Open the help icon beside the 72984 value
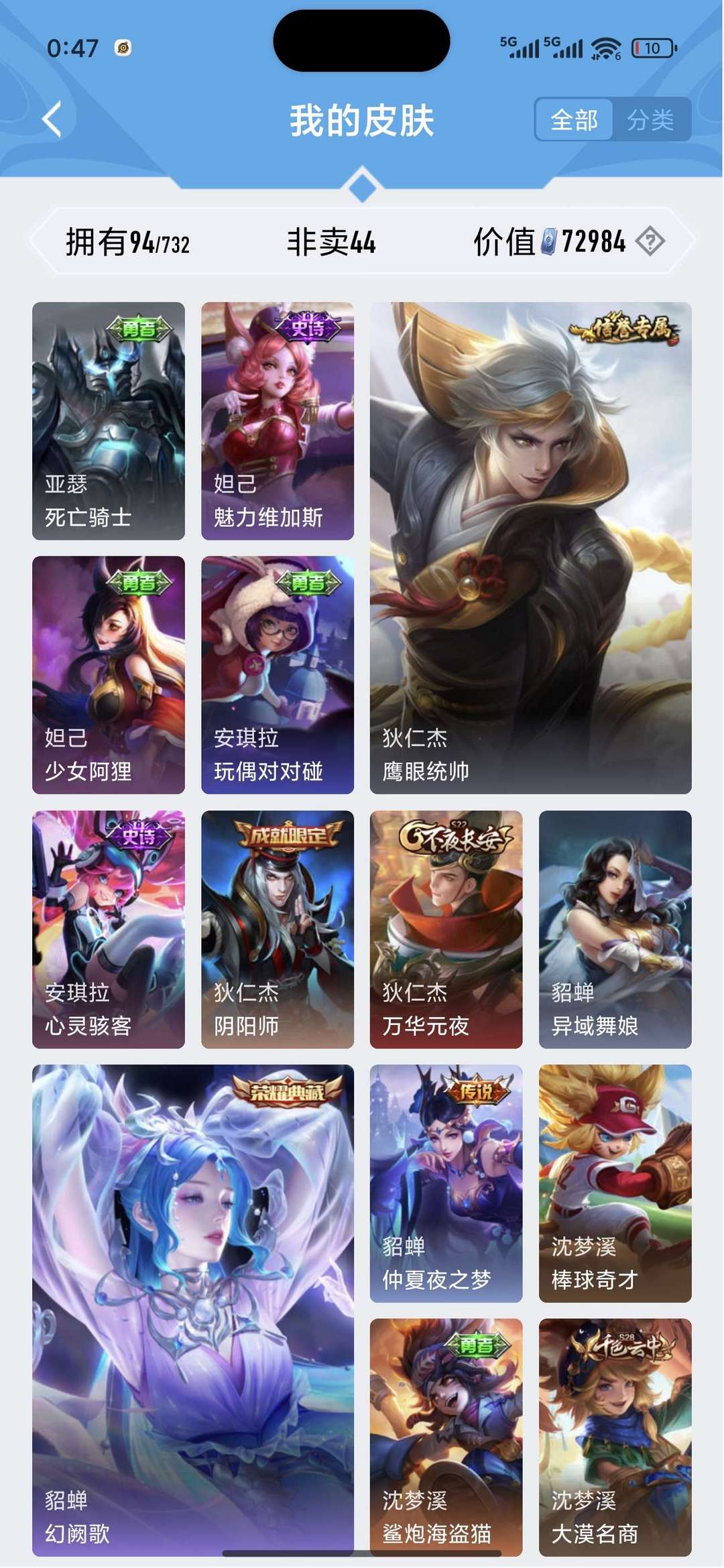 (650, 241)
